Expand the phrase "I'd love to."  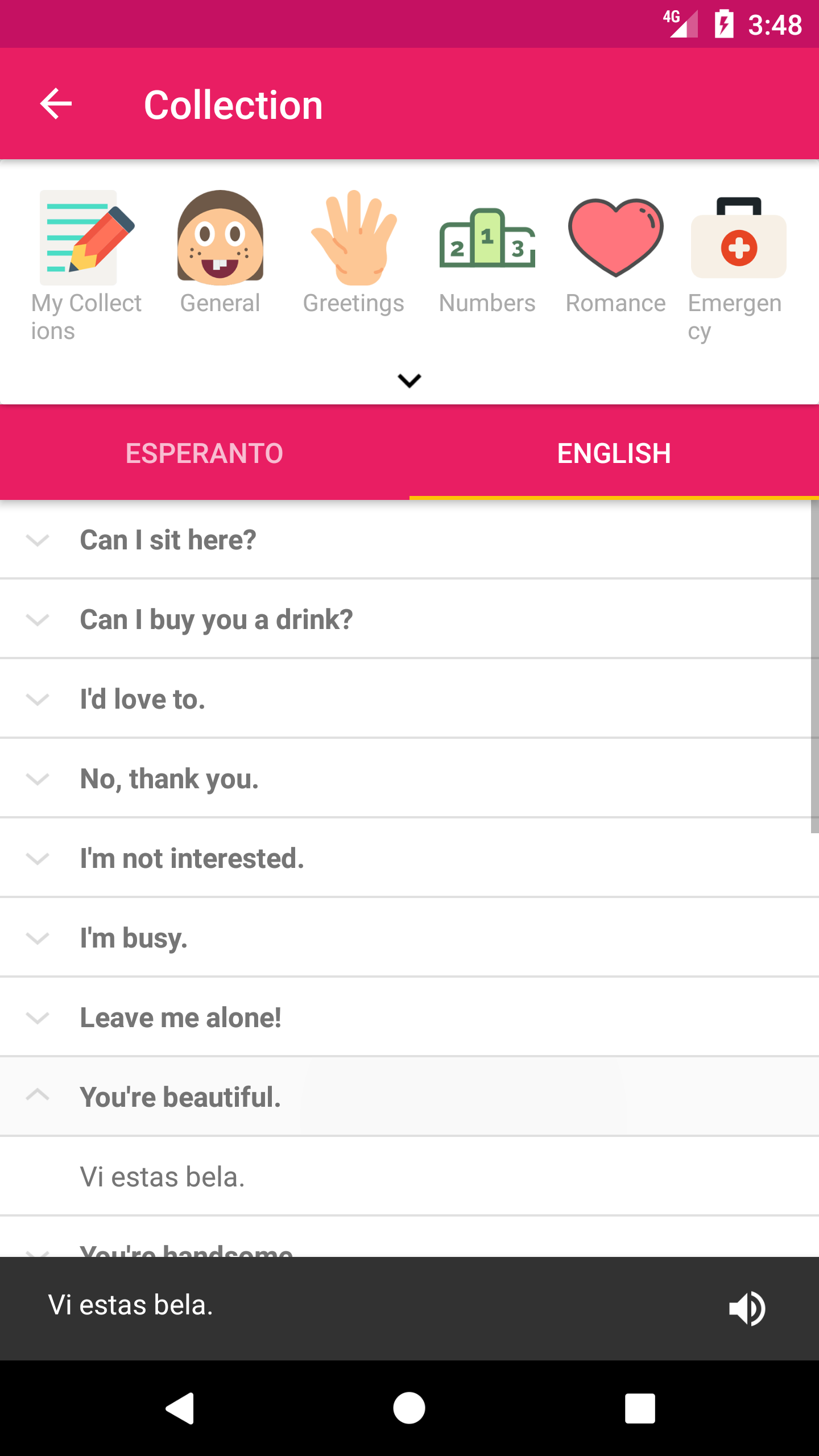pyautogui.click(x=142, y=699)
